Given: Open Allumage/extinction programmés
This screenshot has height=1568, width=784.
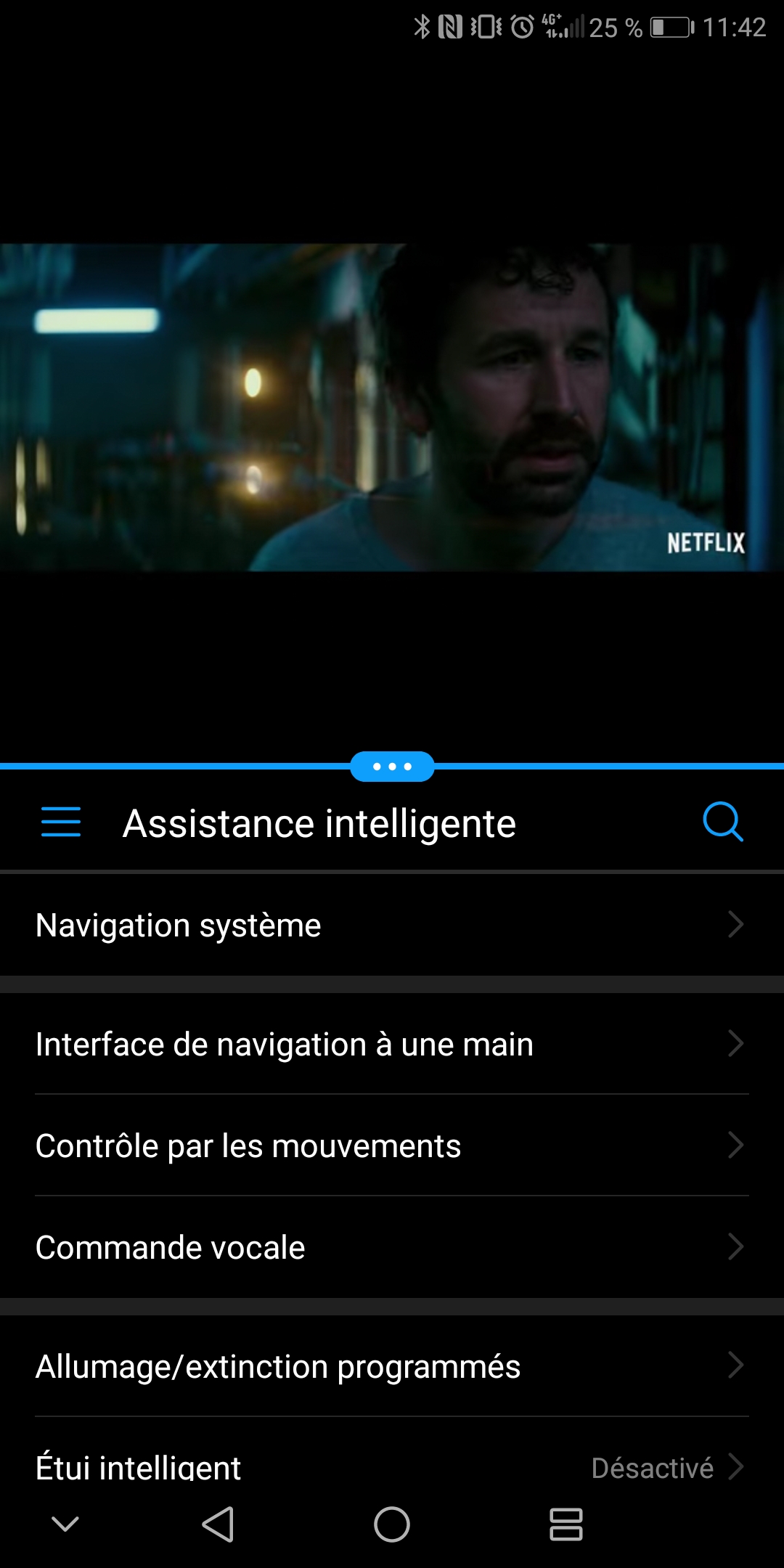Looking at the screenshot, I should [392, 1366].
